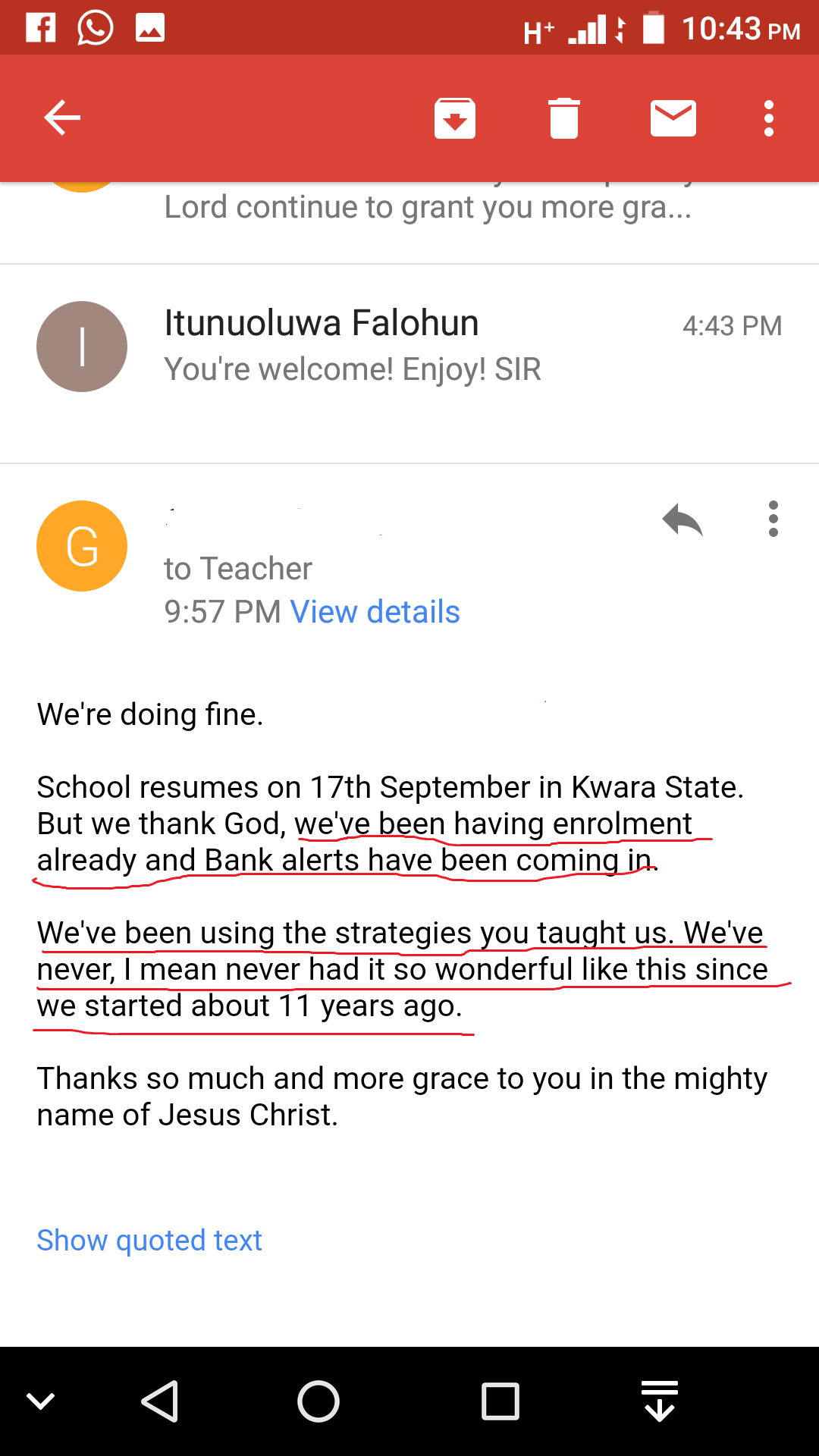This screenshot has width=819, height=1456.
Task: Hide navigation bar with down chevron
Action: (41, 1401)
